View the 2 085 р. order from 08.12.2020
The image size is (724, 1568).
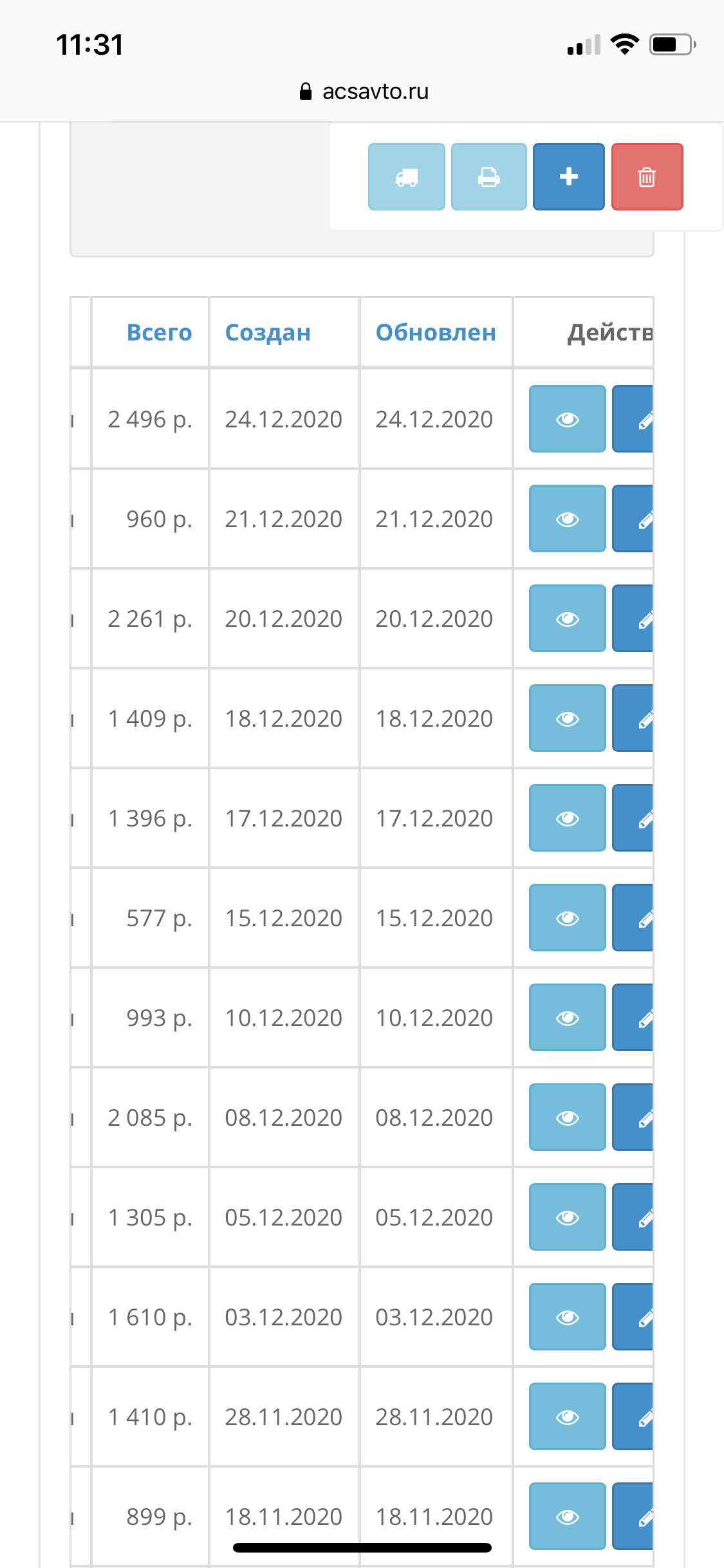[567, 1117]
